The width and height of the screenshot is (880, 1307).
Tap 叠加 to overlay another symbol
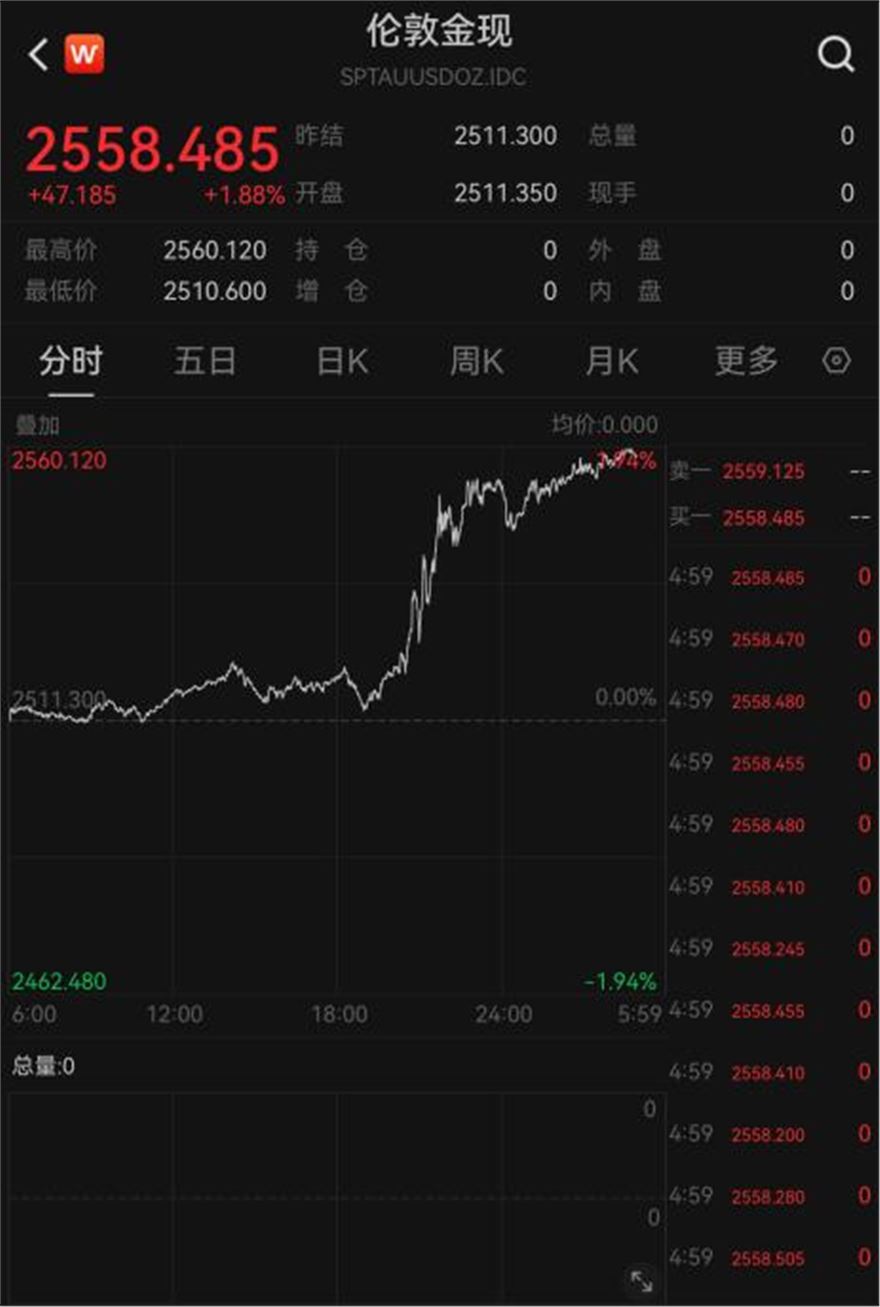(37, 425)
